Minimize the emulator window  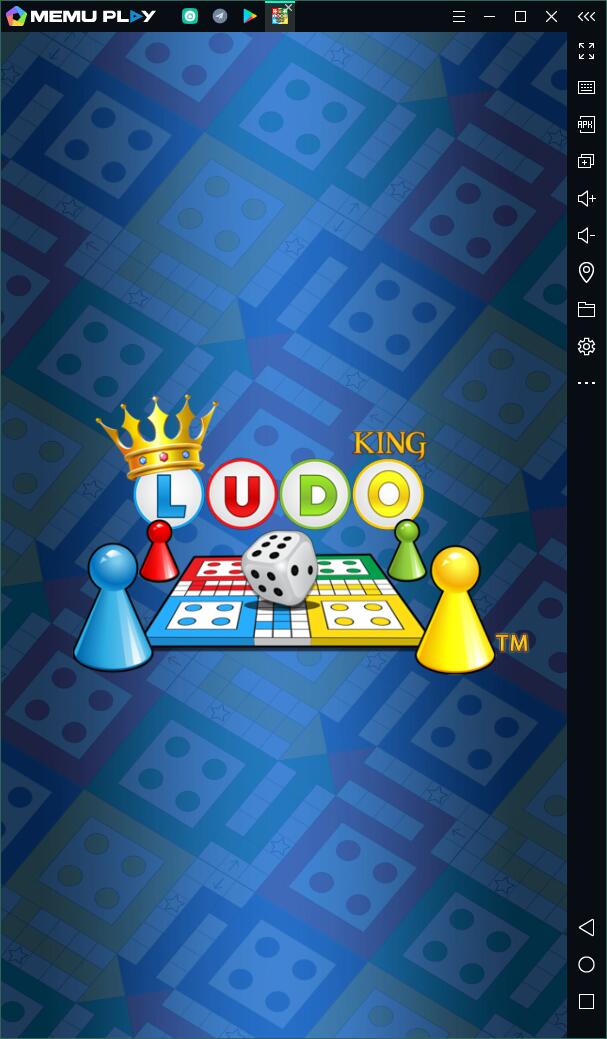tap(489, 16)
